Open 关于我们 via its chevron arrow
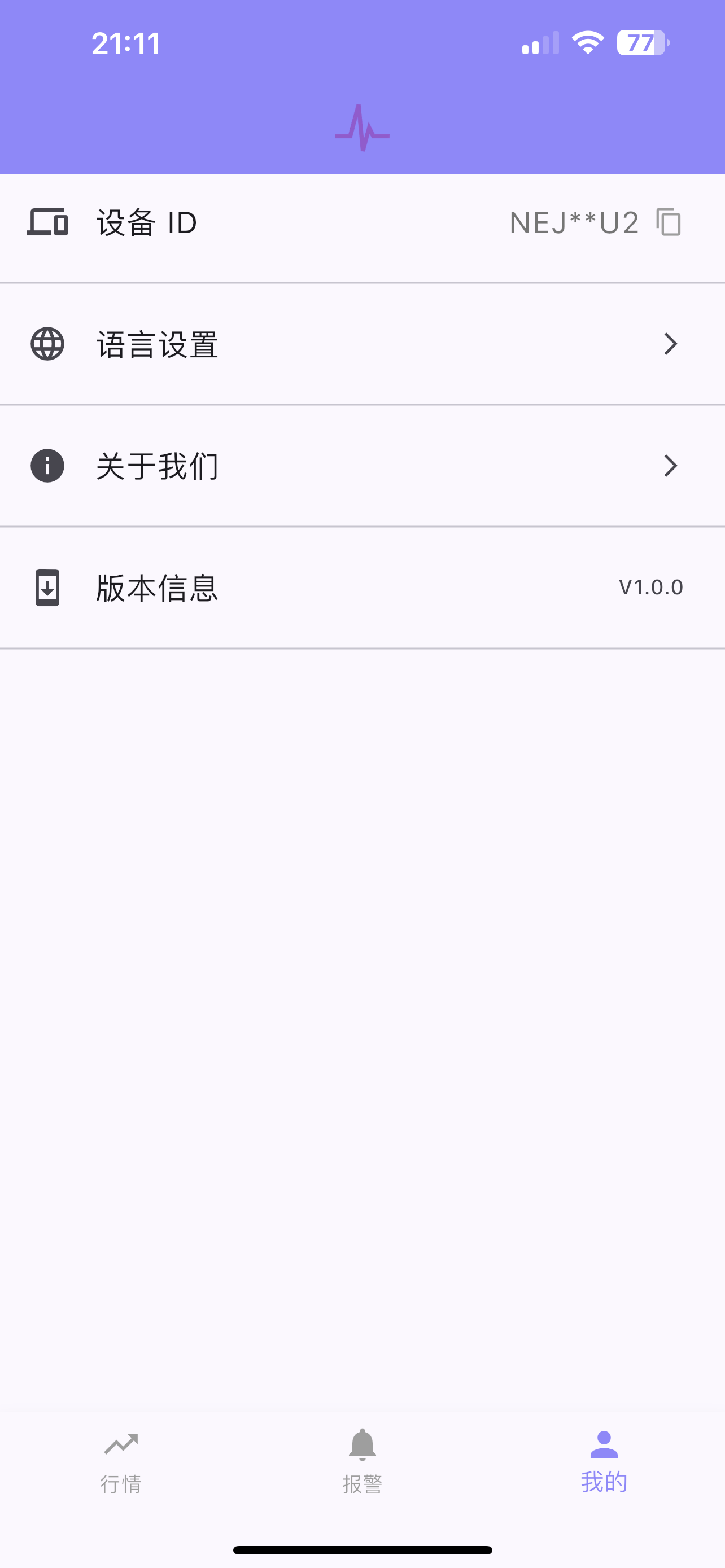The height and width of the screenshot is (1568, 725). pyautogui.click(x=670, y=466)
